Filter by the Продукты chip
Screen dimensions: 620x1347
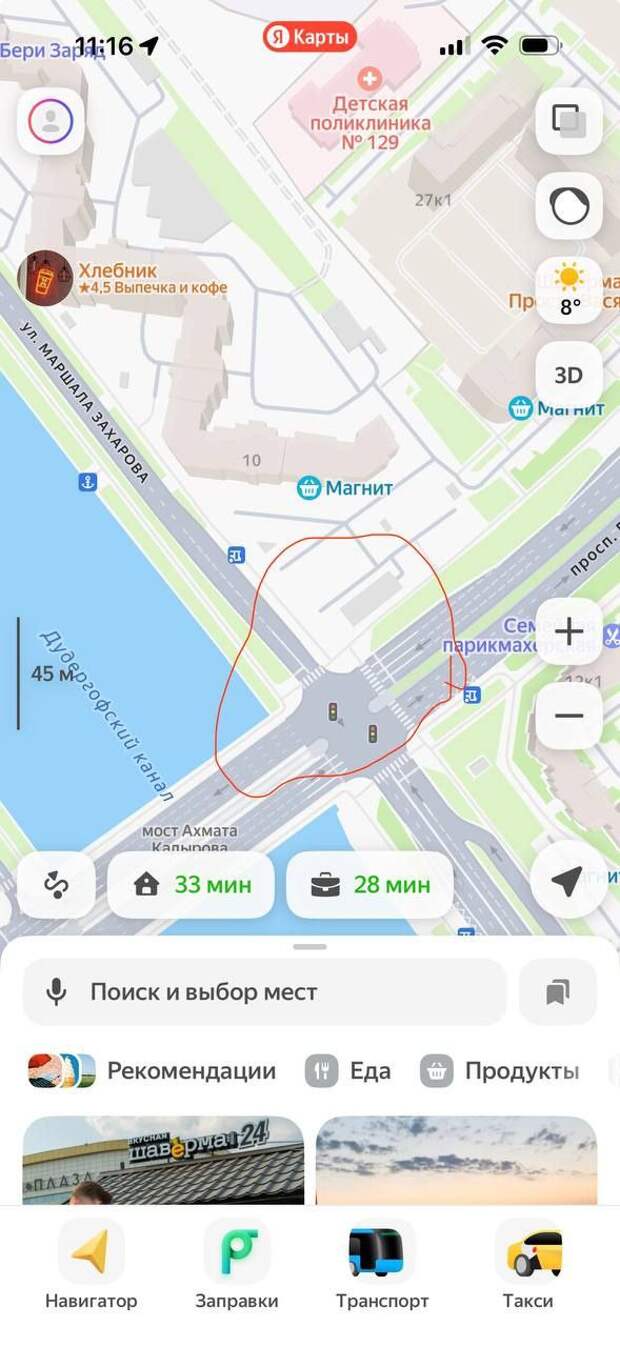[500, 1071]
